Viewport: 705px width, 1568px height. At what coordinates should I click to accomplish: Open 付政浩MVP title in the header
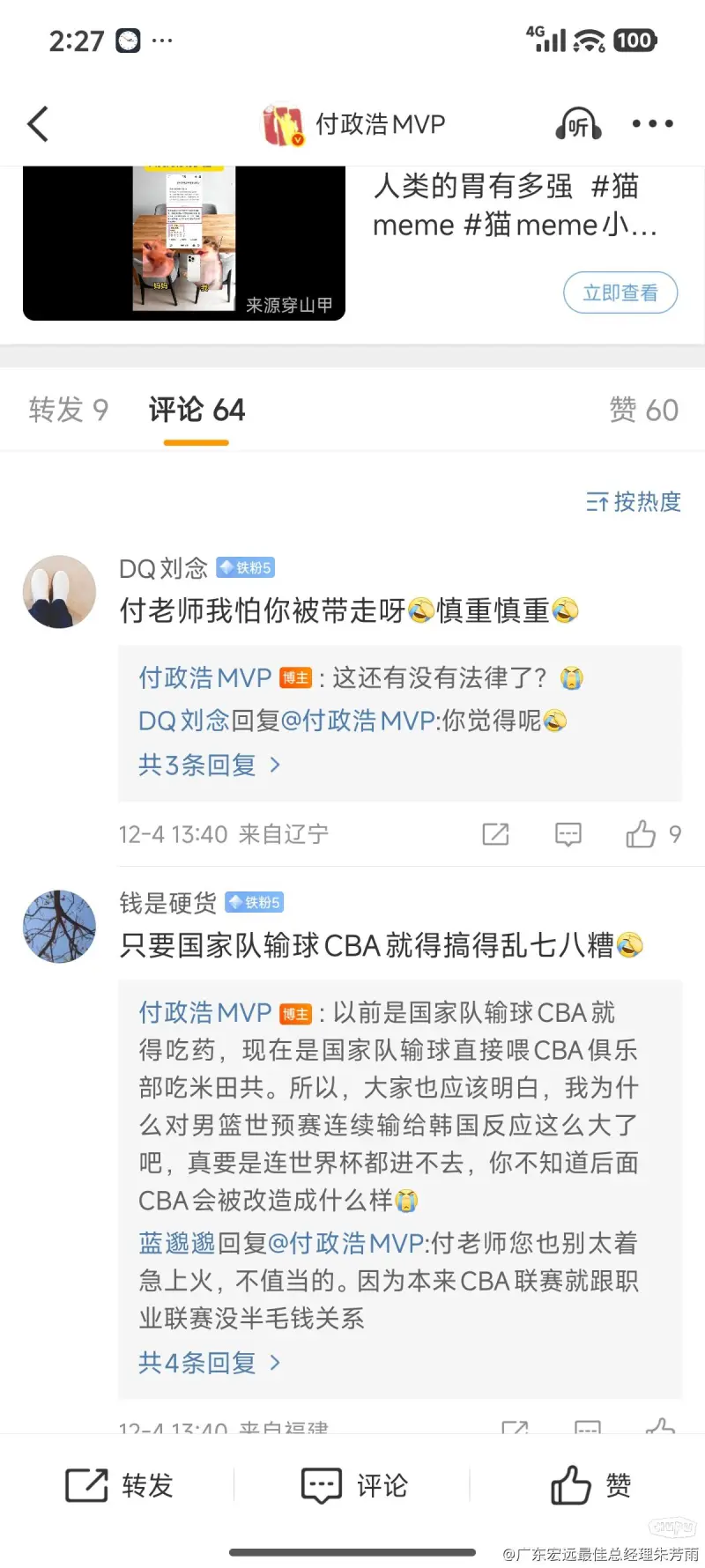tap(380, 124)
